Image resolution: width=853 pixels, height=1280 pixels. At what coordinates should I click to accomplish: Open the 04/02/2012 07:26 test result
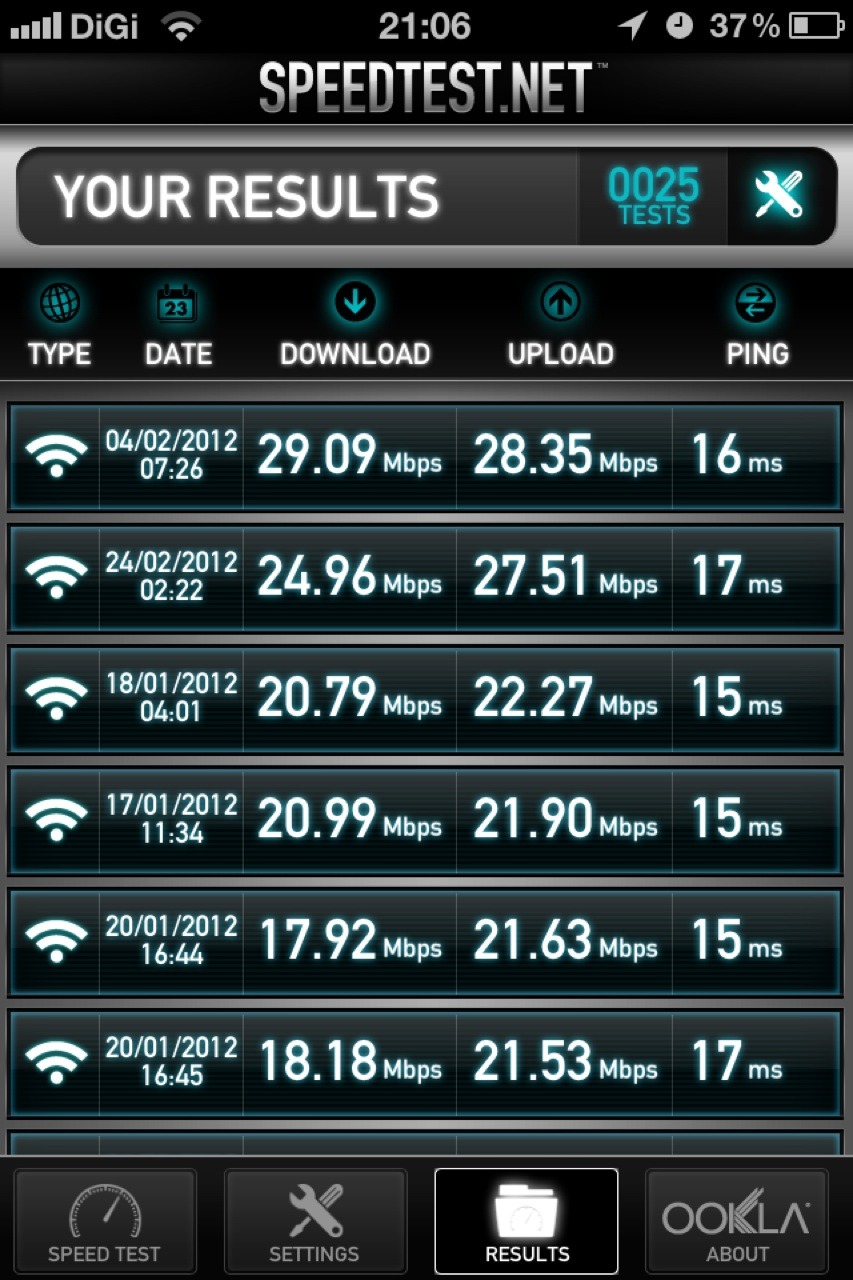point(426,456)
